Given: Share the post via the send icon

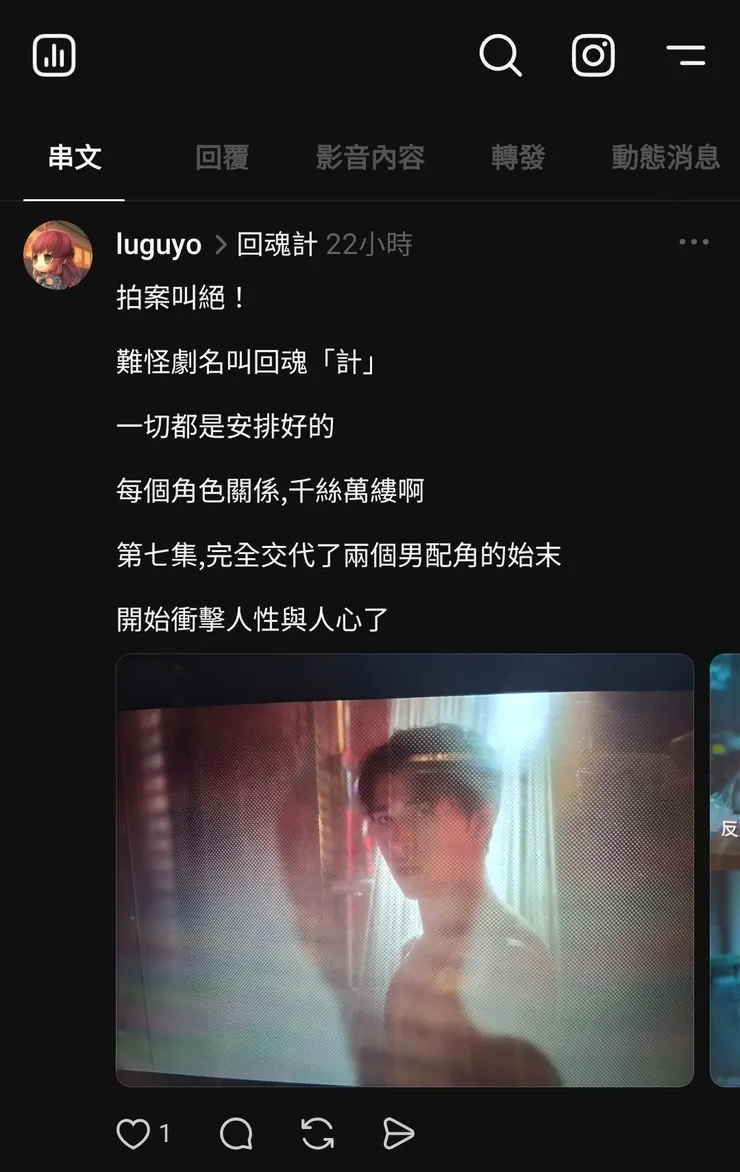Looking at the screenshot, I should click(x=398, y=1134).
